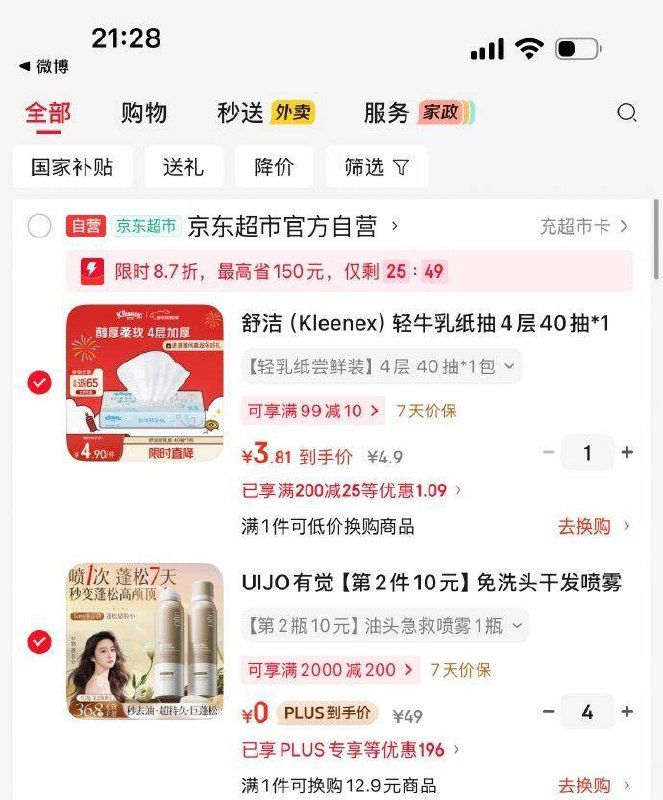Screen dimensions: 663x800
Task: Increase the Kleenex tissue quantity
Action: tap(627, 453)
